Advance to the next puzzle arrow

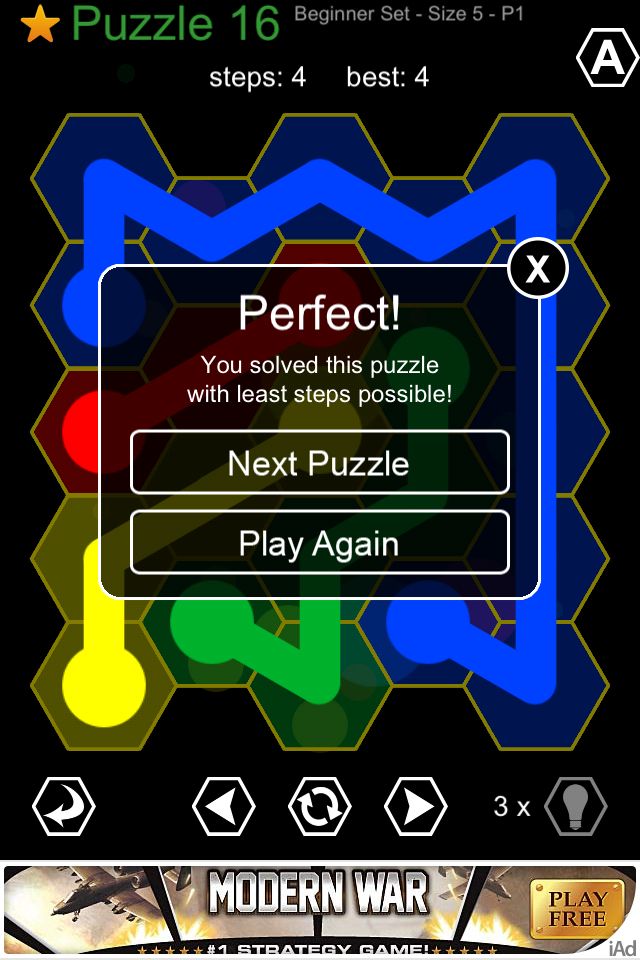415,806
